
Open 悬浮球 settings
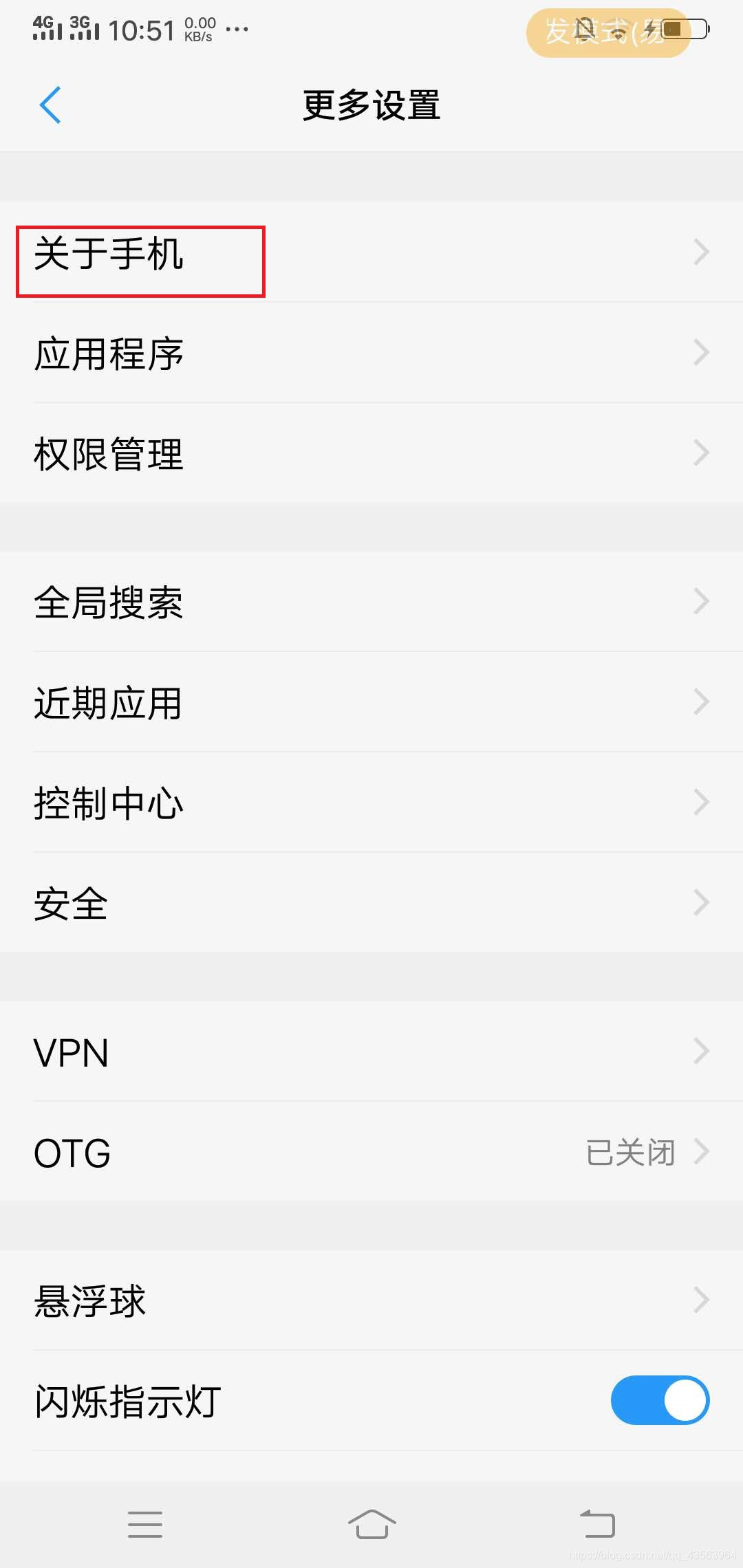coord(371,1300)
